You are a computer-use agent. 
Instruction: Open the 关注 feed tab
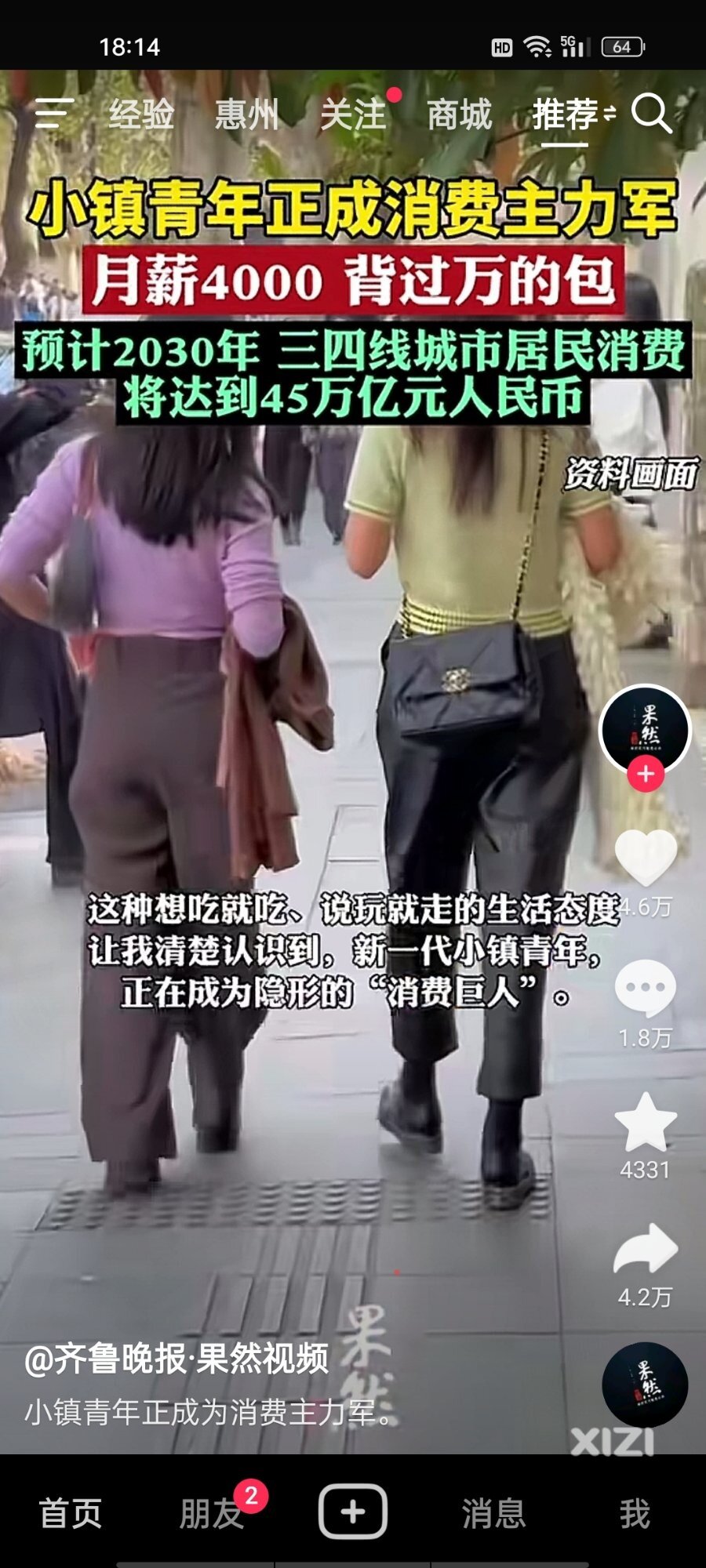[353, 114]
